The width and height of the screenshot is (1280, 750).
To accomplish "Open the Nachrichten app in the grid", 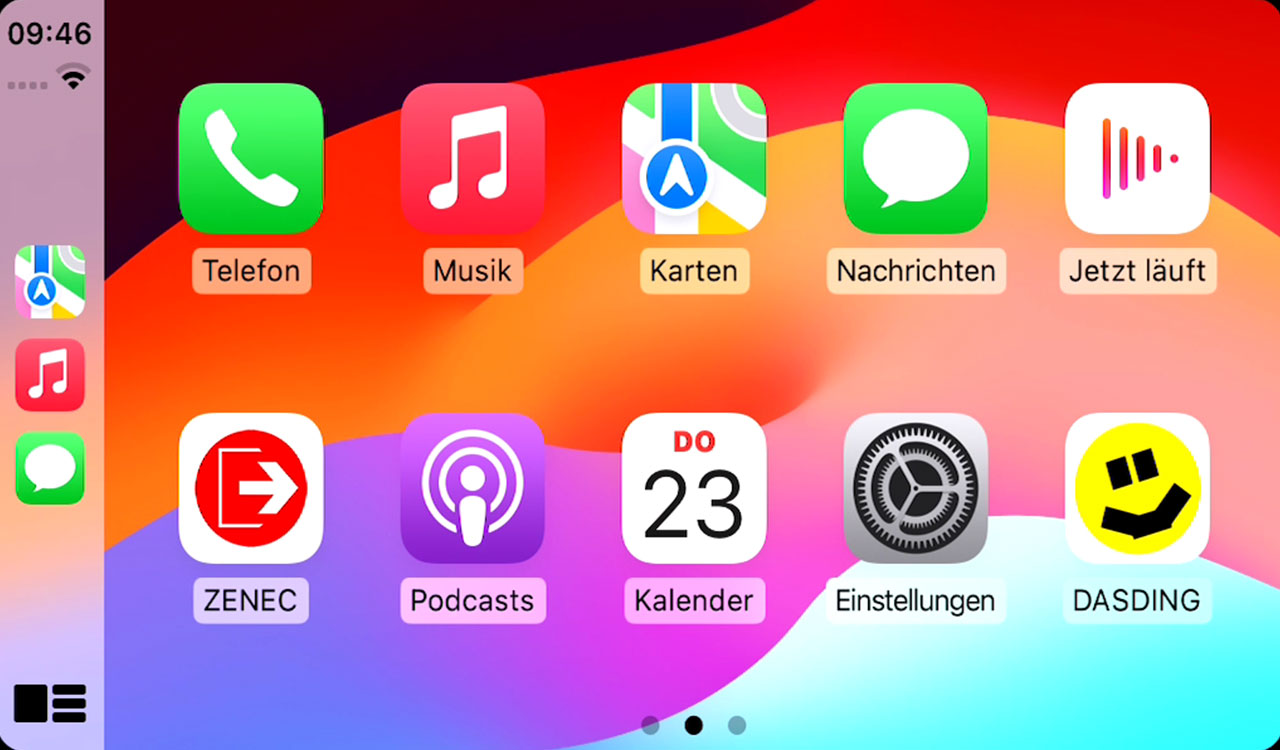I will (915, 158).
